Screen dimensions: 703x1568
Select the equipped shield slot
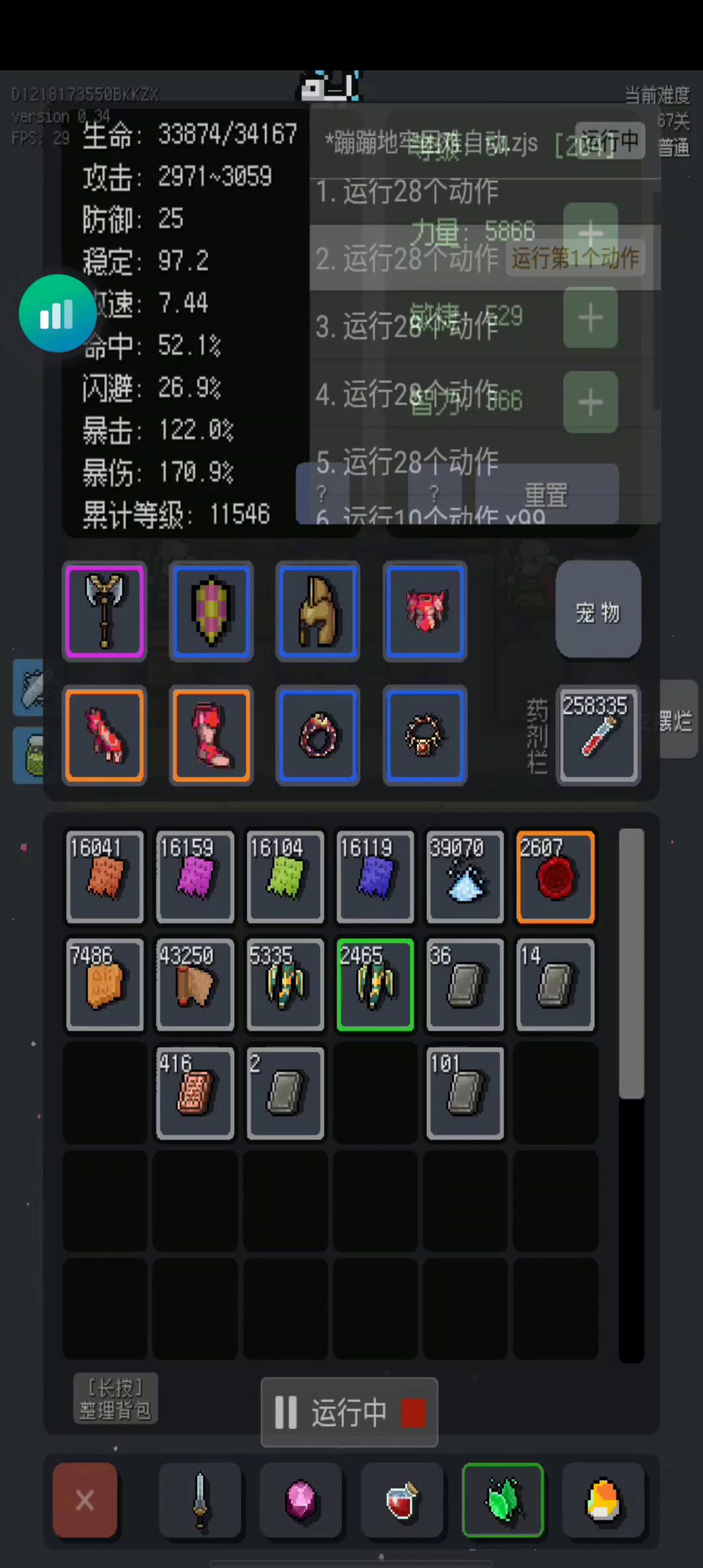[x=211, y=611]
